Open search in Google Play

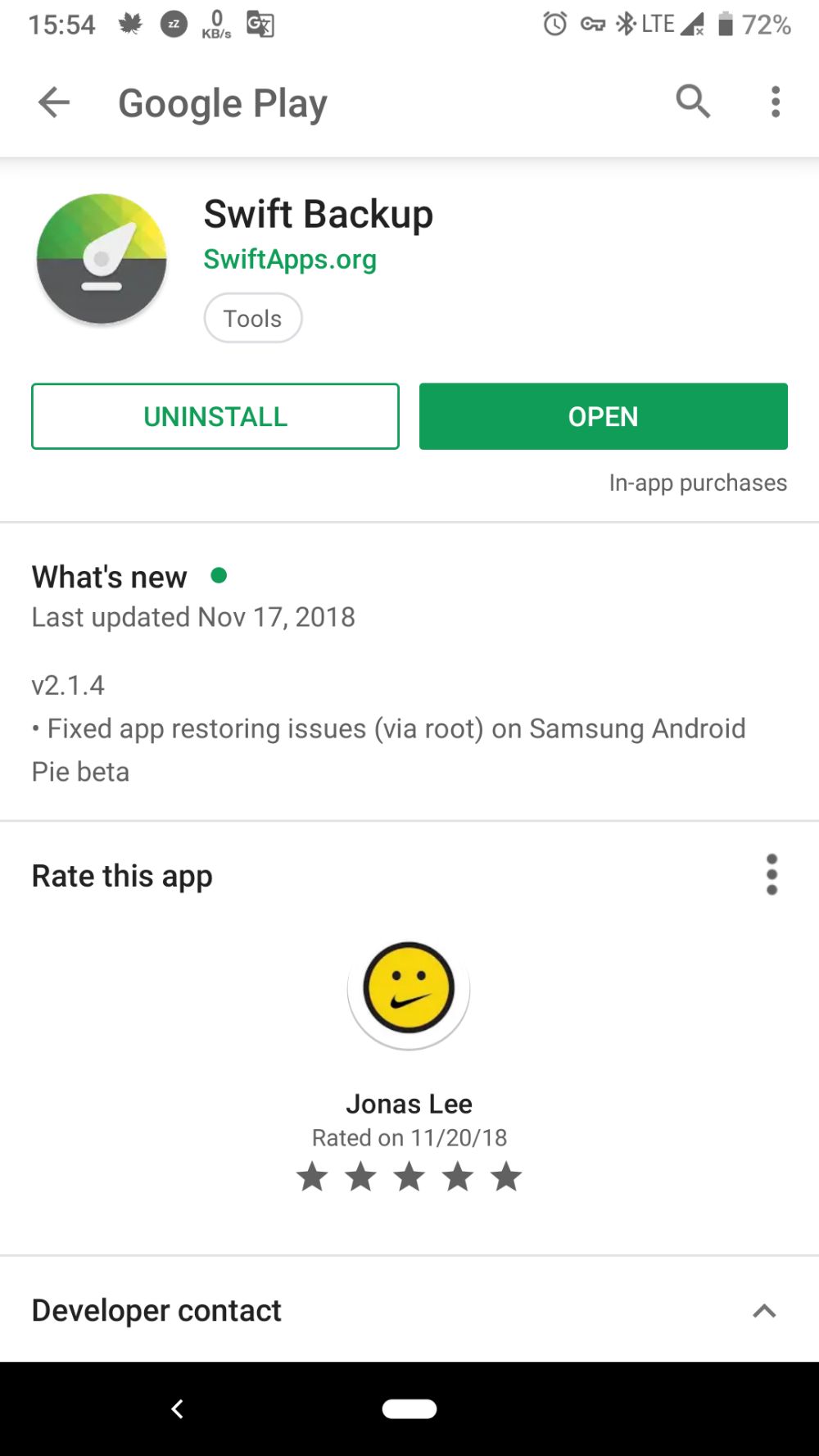693,102
